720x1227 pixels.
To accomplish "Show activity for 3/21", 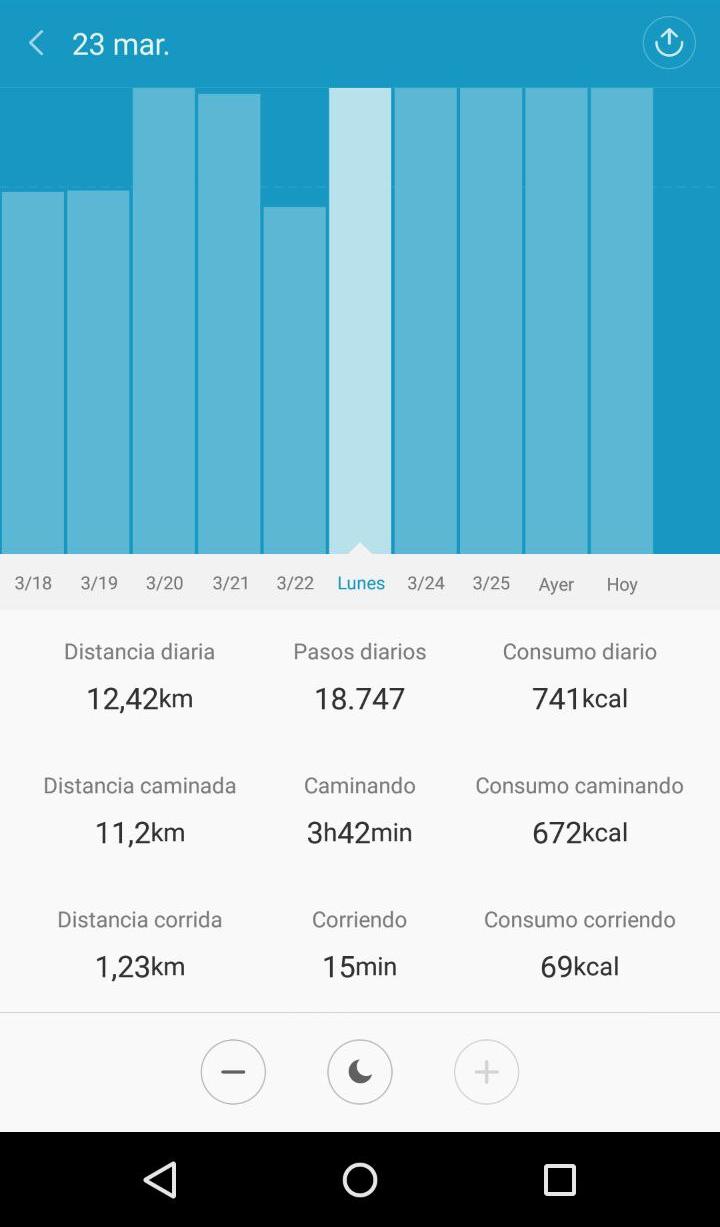I will click(x=229, y=323).
